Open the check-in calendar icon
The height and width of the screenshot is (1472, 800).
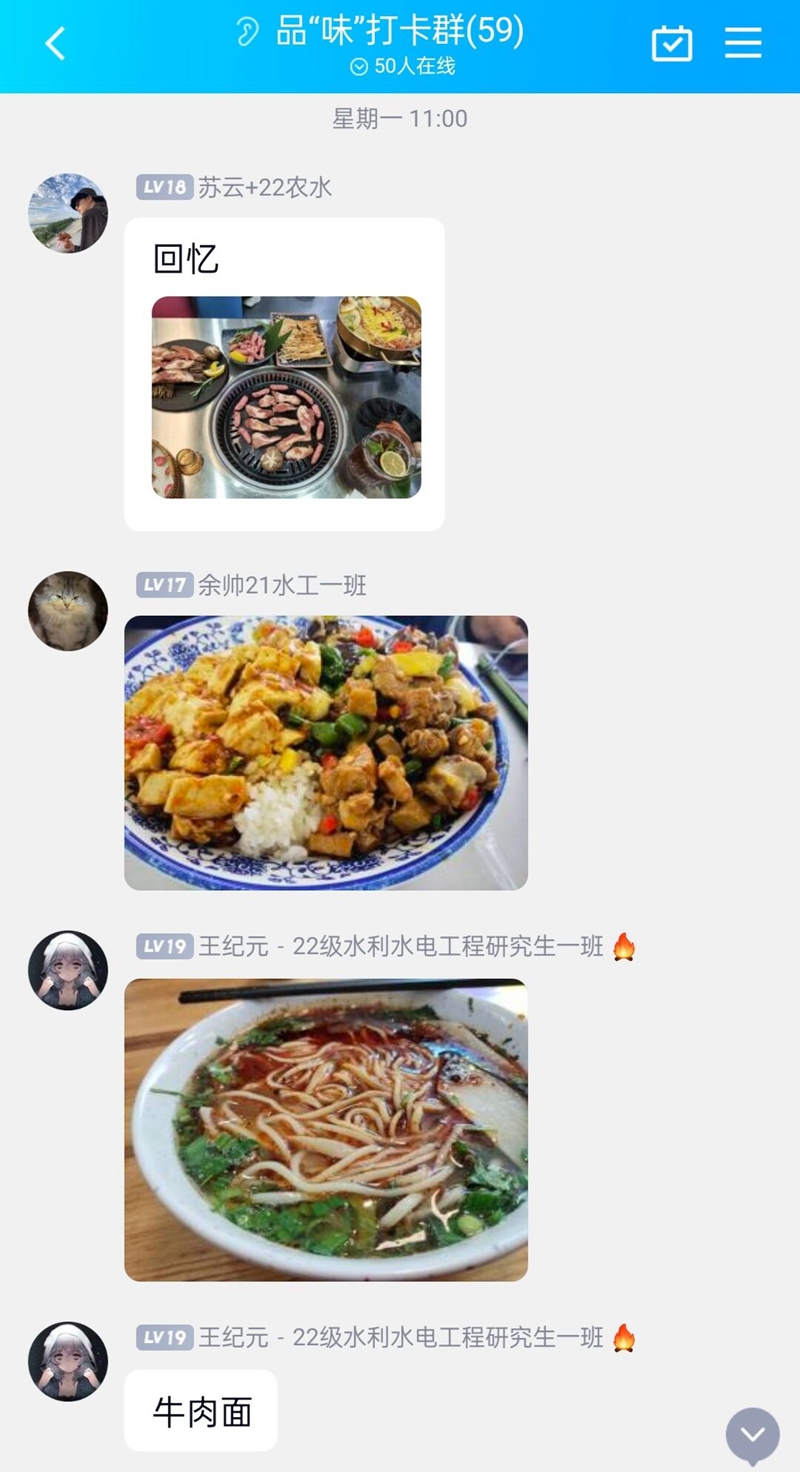672,43
